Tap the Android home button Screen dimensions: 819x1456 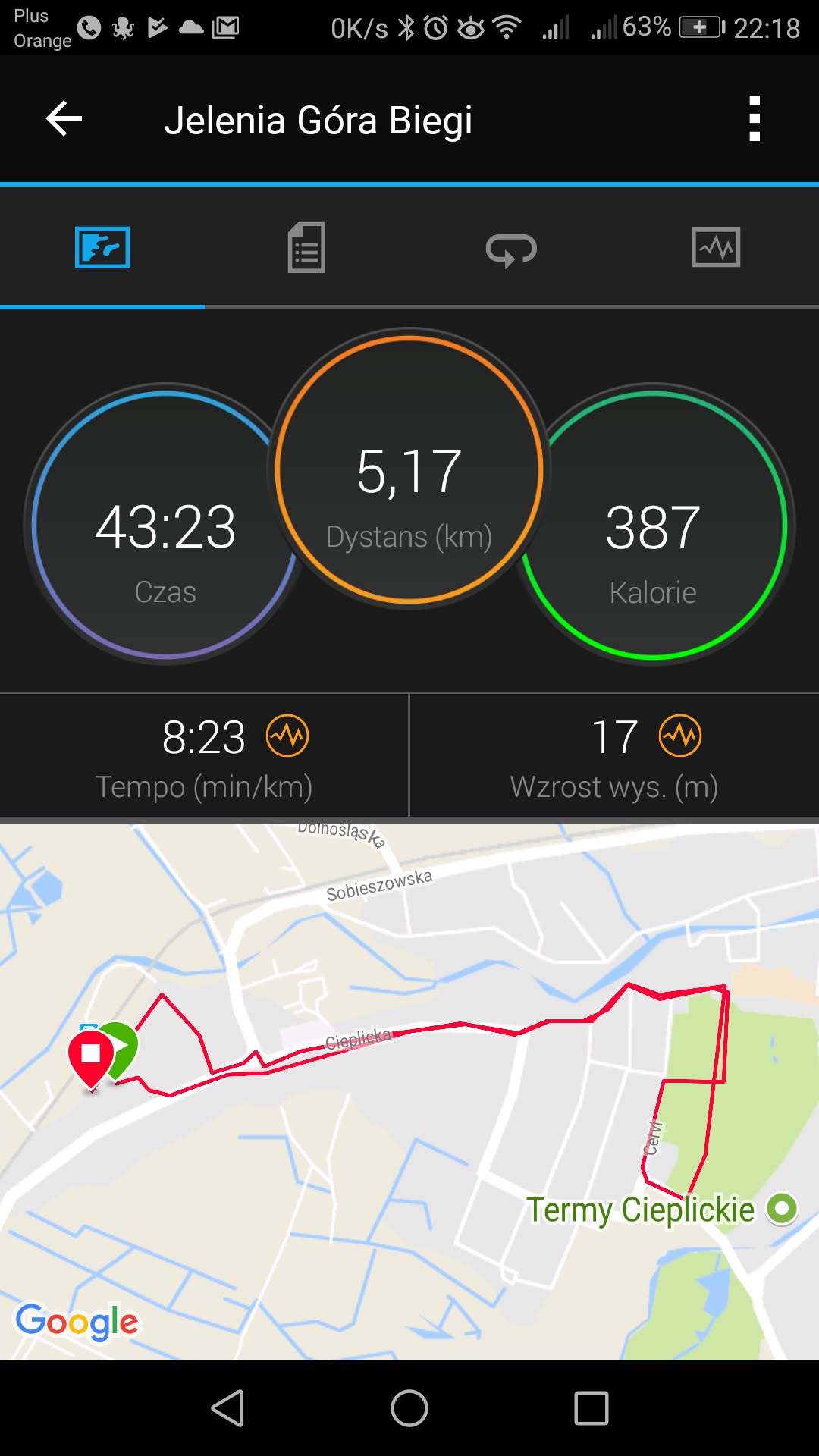click(x=409, y=1408)
